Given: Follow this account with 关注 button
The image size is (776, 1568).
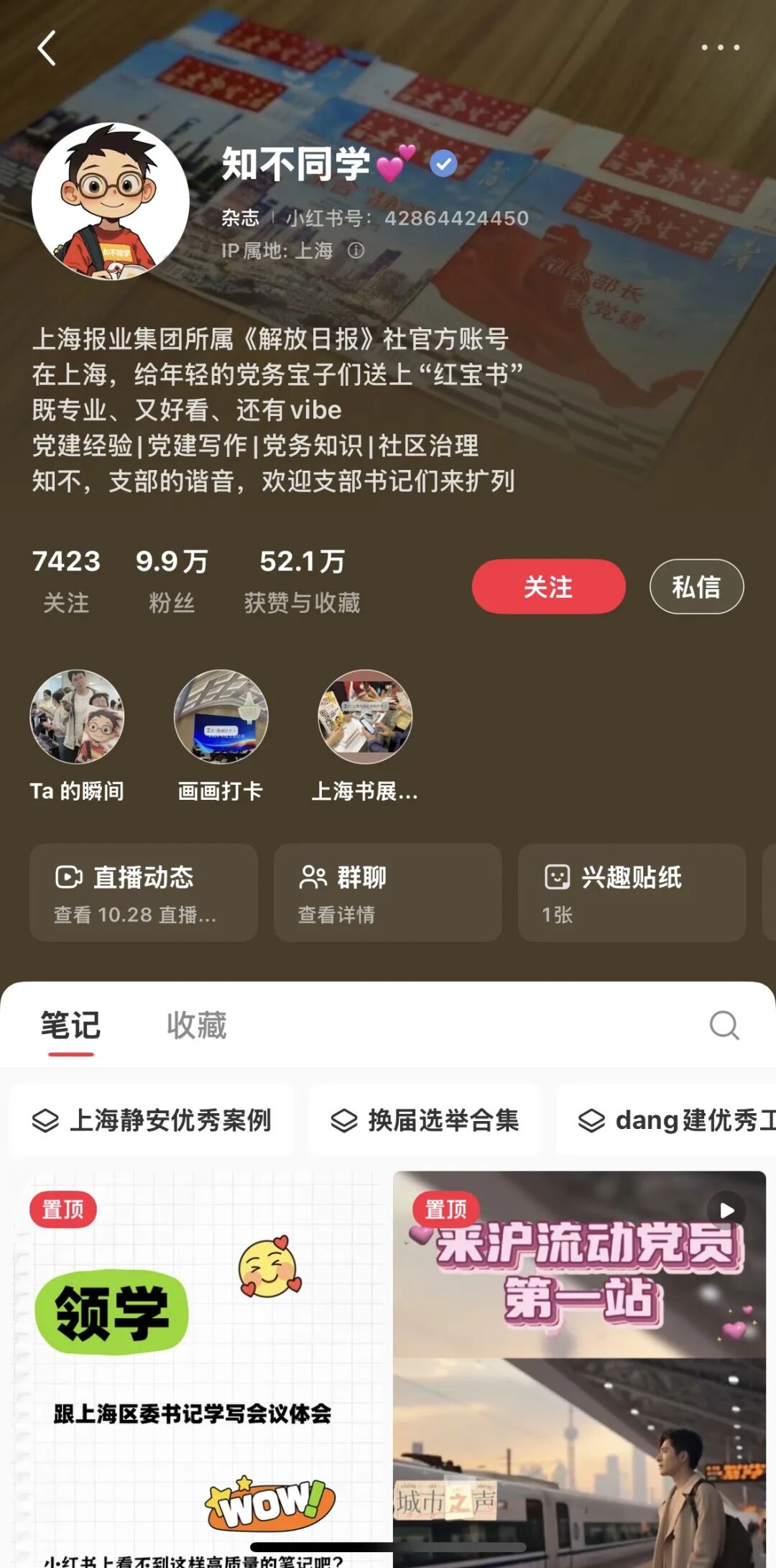Looking at the screenshot, I should point(548,586).
